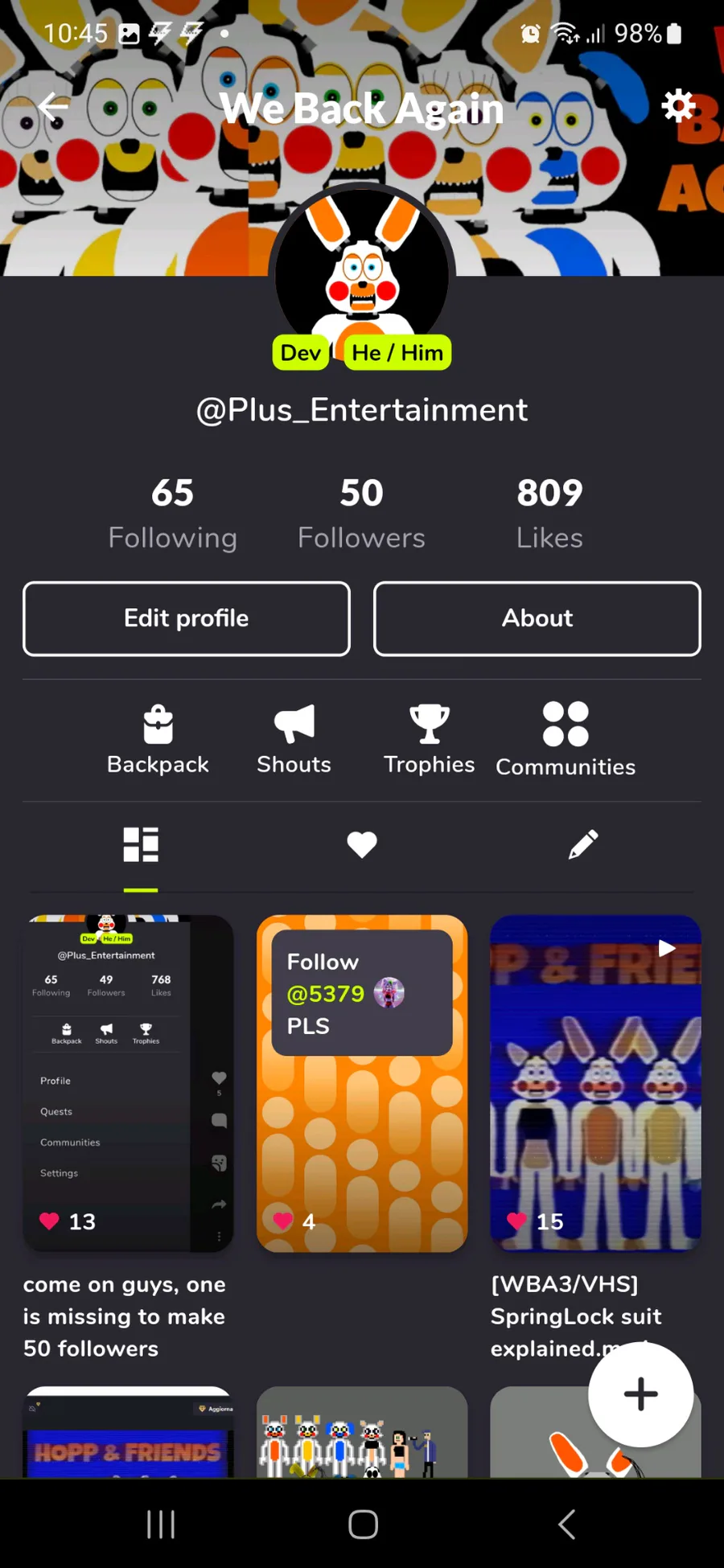View the Following list
This screenshot has width=724, height=1568.
click(173, 513)
